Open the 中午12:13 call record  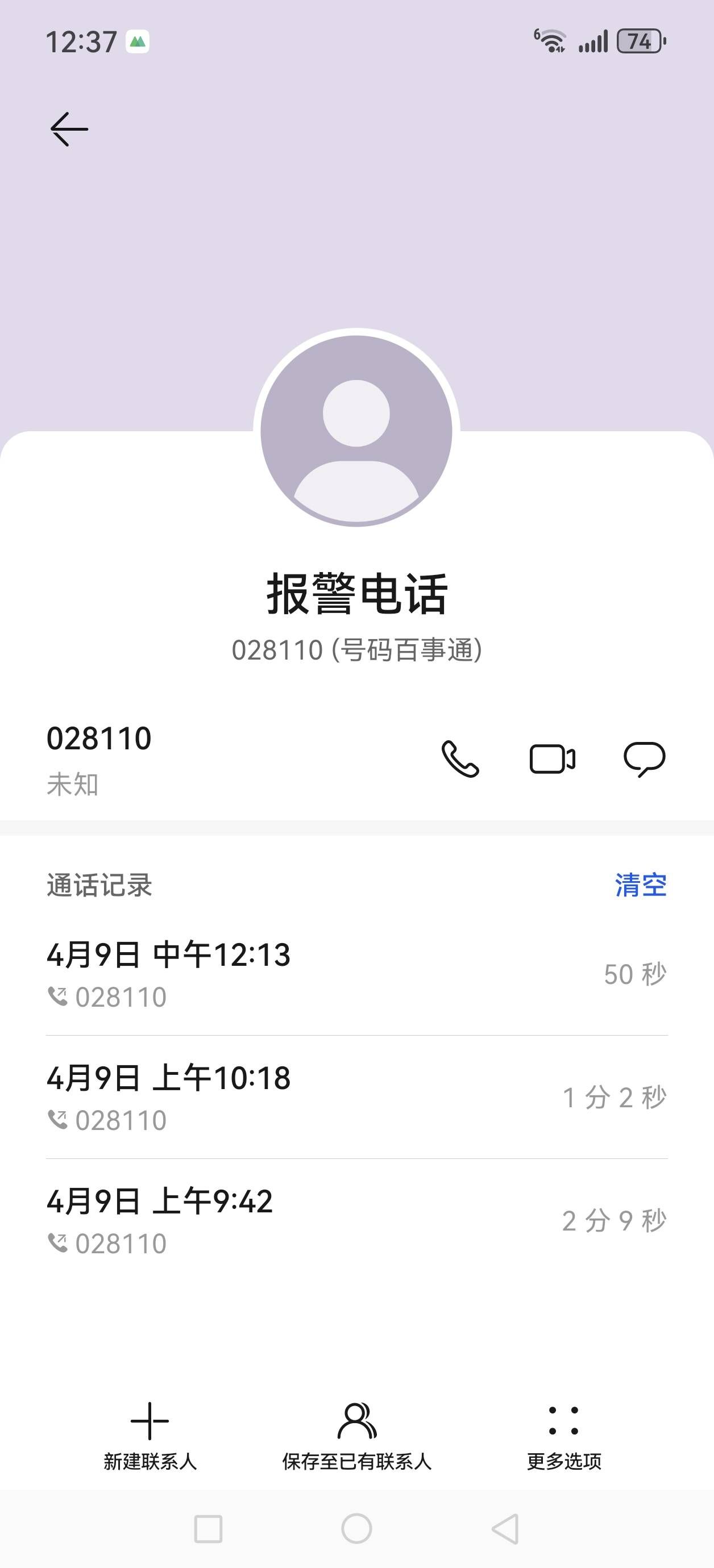pyautogui.click(x=356, y=974)
